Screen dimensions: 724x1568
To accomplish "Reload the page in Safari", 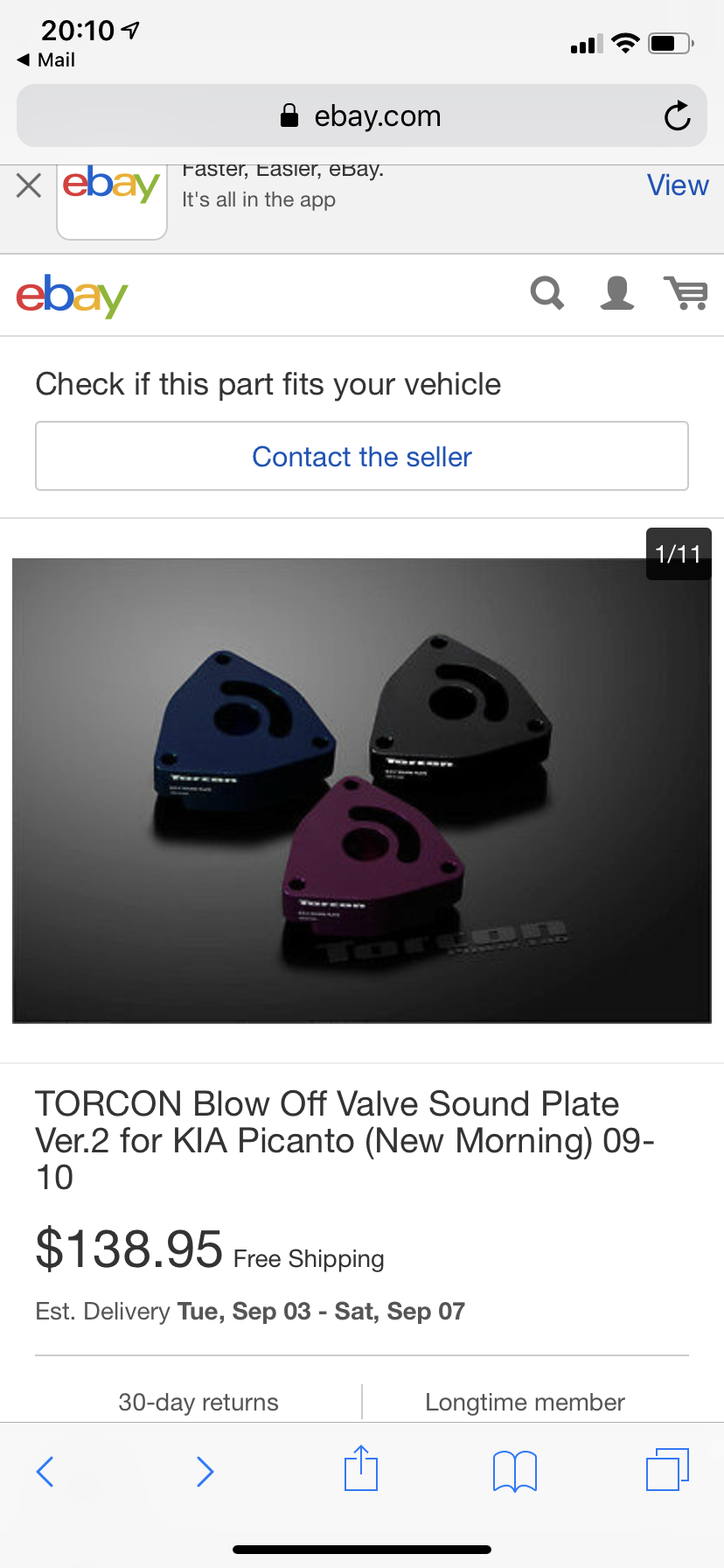I will (677, 116).
